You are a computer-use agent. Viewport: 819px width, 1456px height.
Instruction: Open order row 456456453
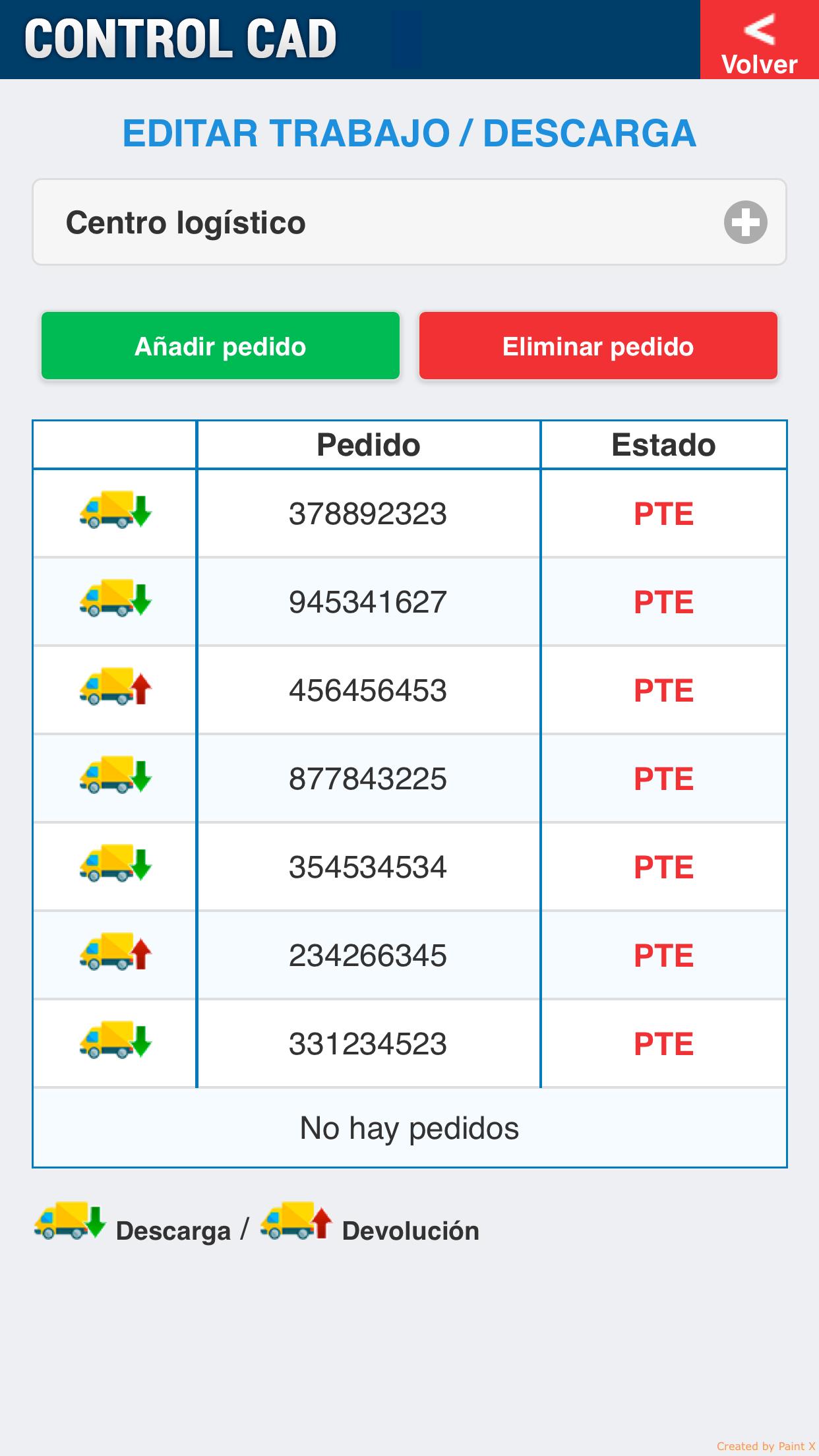pos(409,690)
